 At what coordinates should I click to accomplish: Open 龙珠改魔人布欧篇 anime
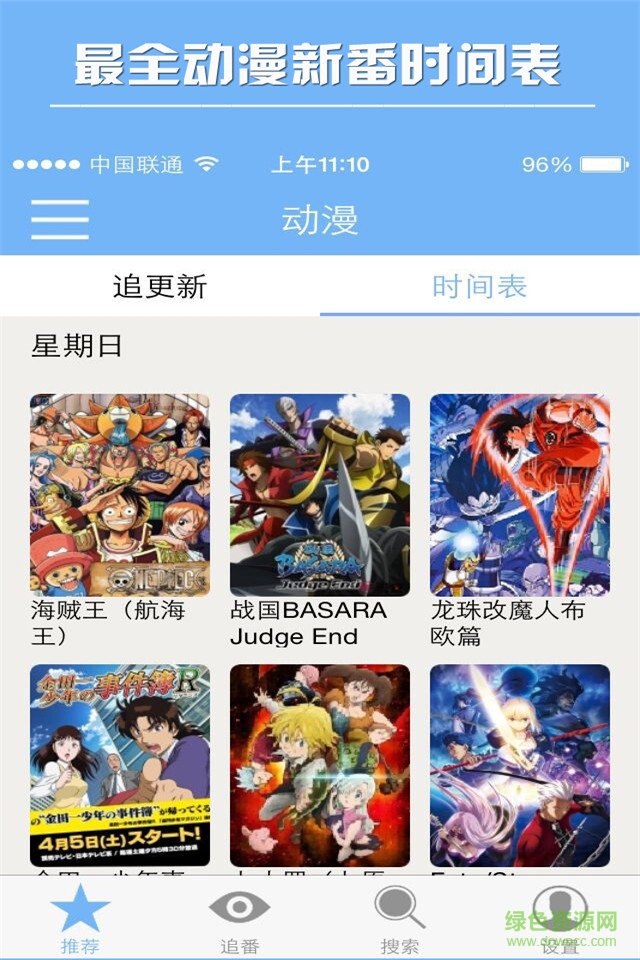pos(520,495)
